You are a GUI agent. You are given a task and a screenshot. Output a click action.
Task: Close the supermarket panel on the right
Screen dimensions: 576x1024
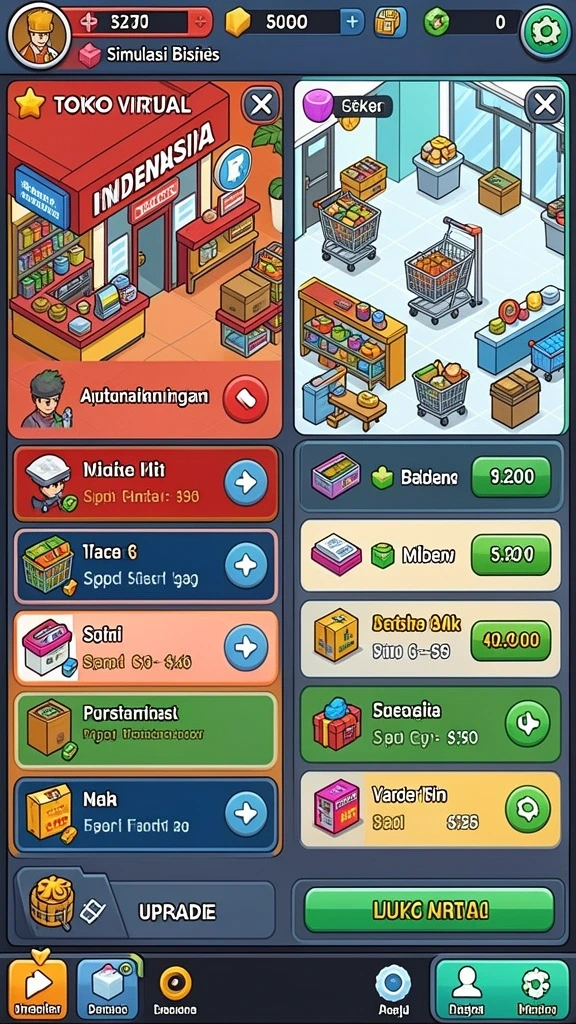545,104
